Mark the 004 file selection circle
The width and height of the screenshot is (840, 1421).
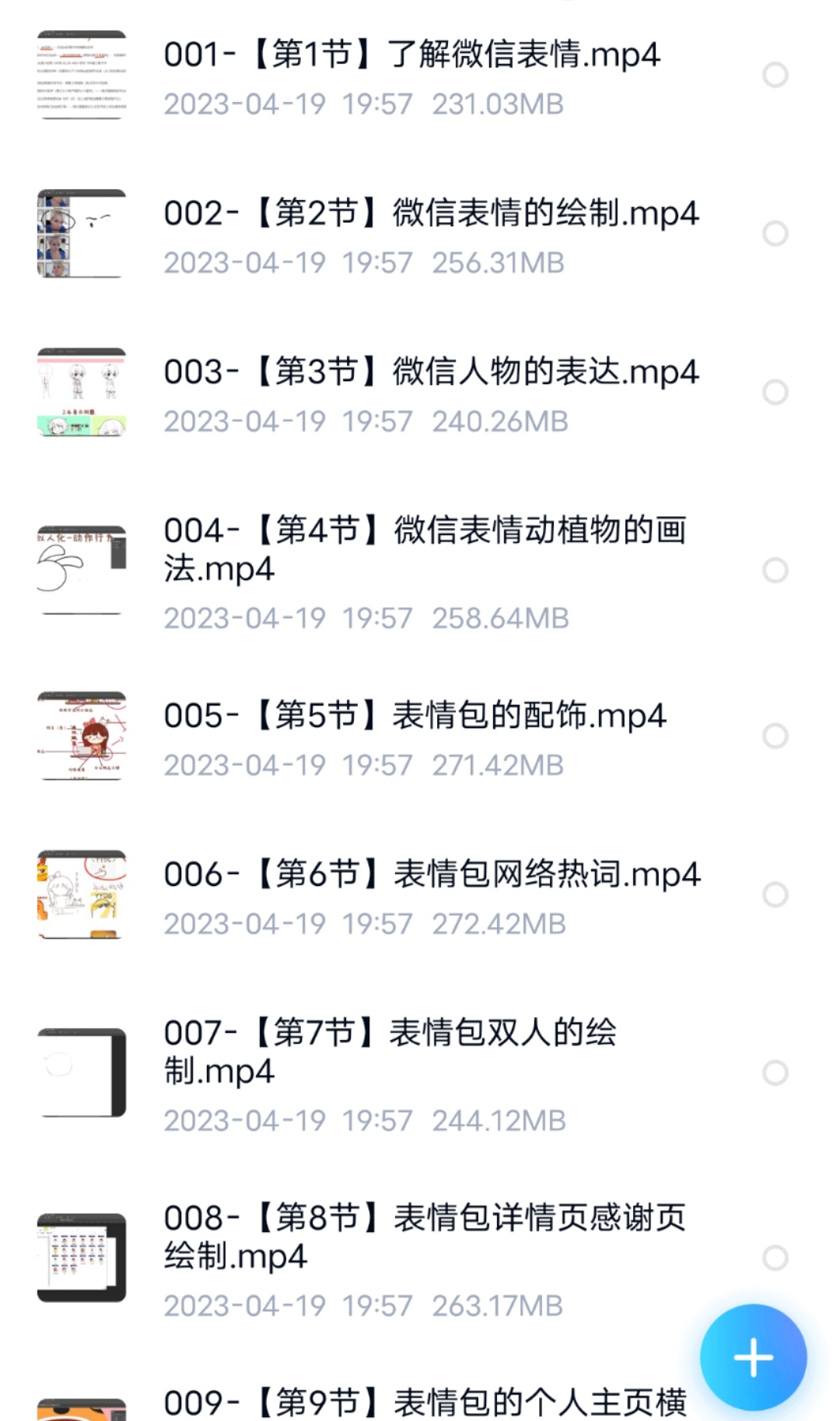point(774,572)
